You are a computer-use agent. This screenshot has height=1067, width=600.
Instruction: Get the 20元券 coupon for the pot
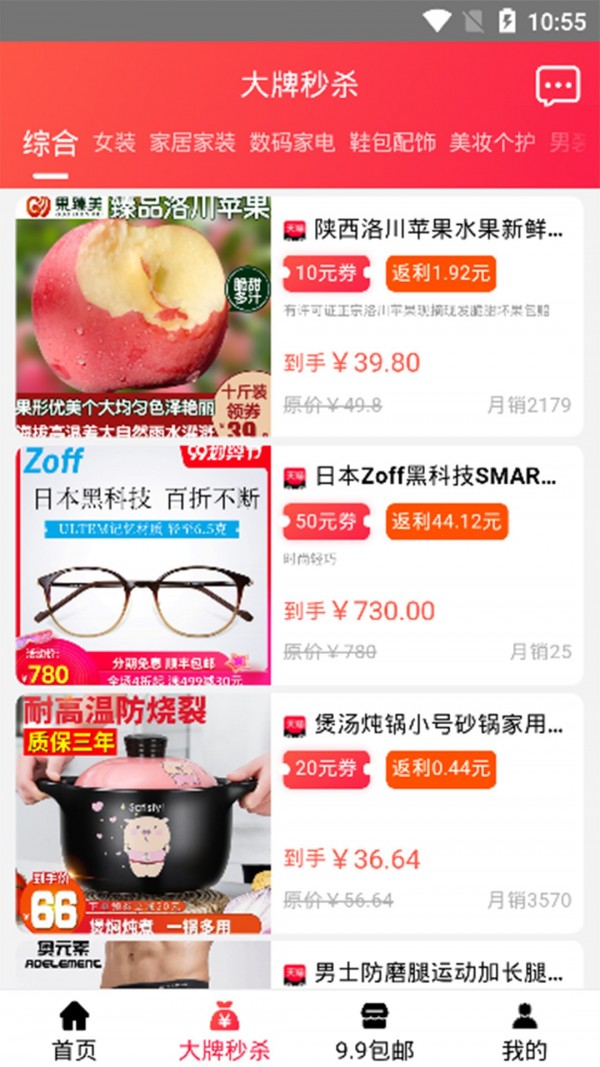326,768
